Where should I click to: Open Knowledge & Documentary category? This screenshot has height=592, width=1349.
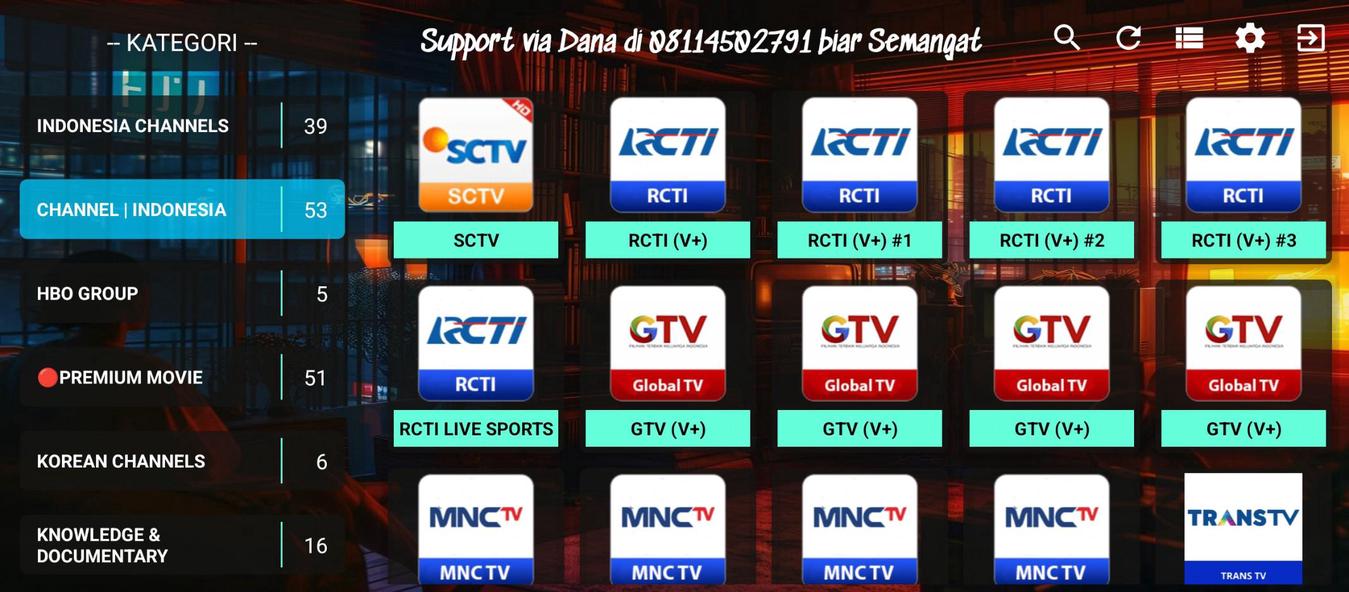pos(182,545)
